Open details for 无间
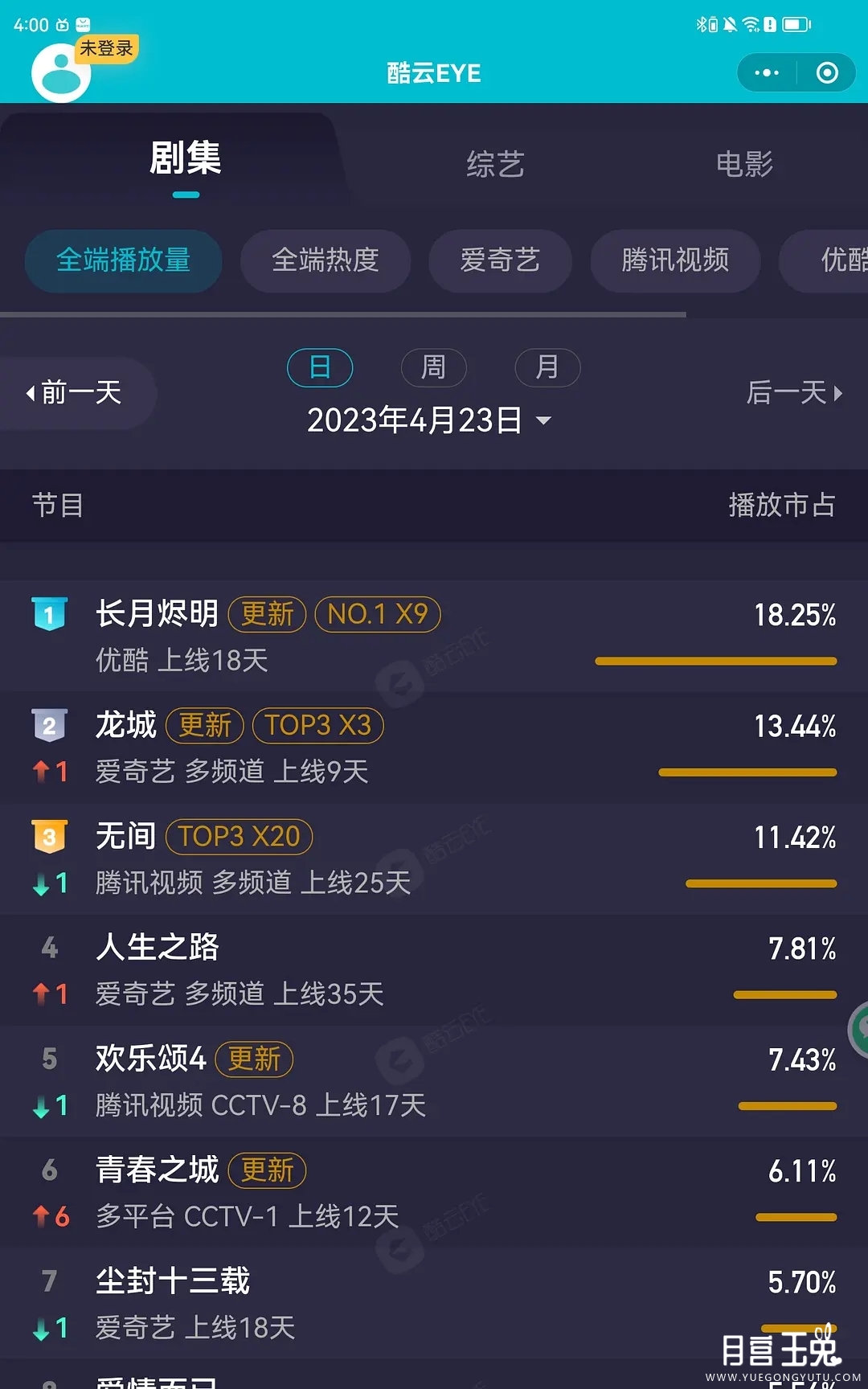868x1389 pixels. coord(126,836)
